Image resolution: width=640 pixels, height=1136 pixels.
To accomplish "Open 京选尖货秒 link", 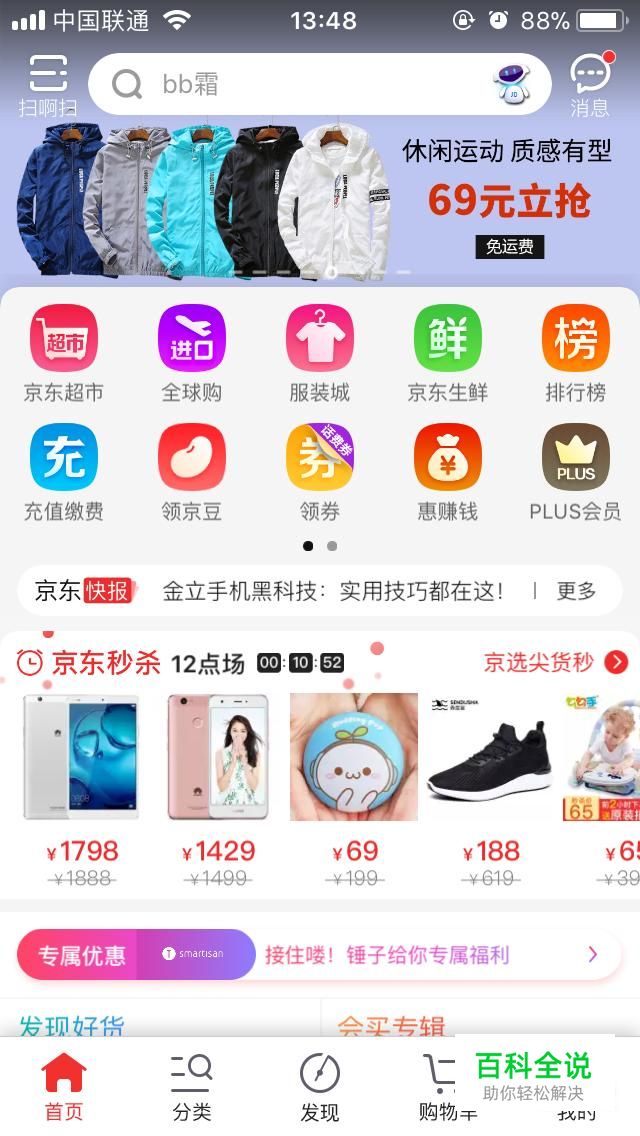I will [x=555, y=662].
